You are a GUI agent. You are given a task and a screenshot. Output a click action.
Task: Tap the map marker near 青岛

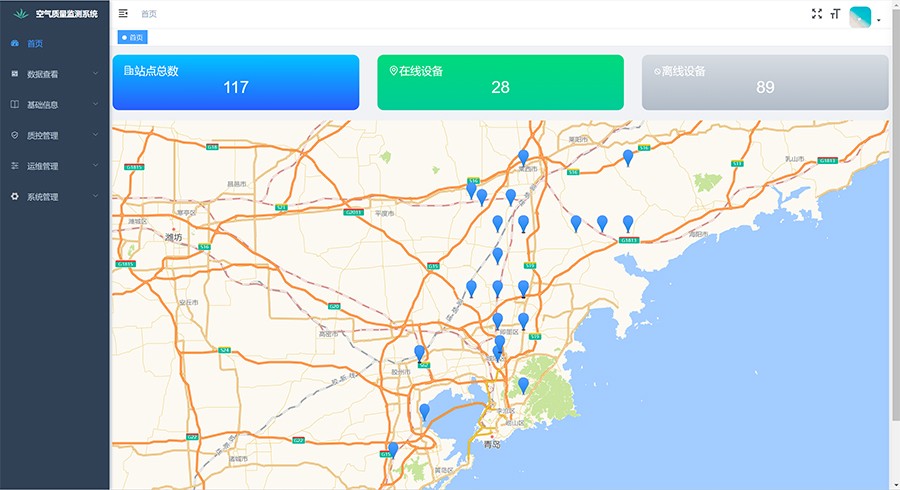coord(523,384)
